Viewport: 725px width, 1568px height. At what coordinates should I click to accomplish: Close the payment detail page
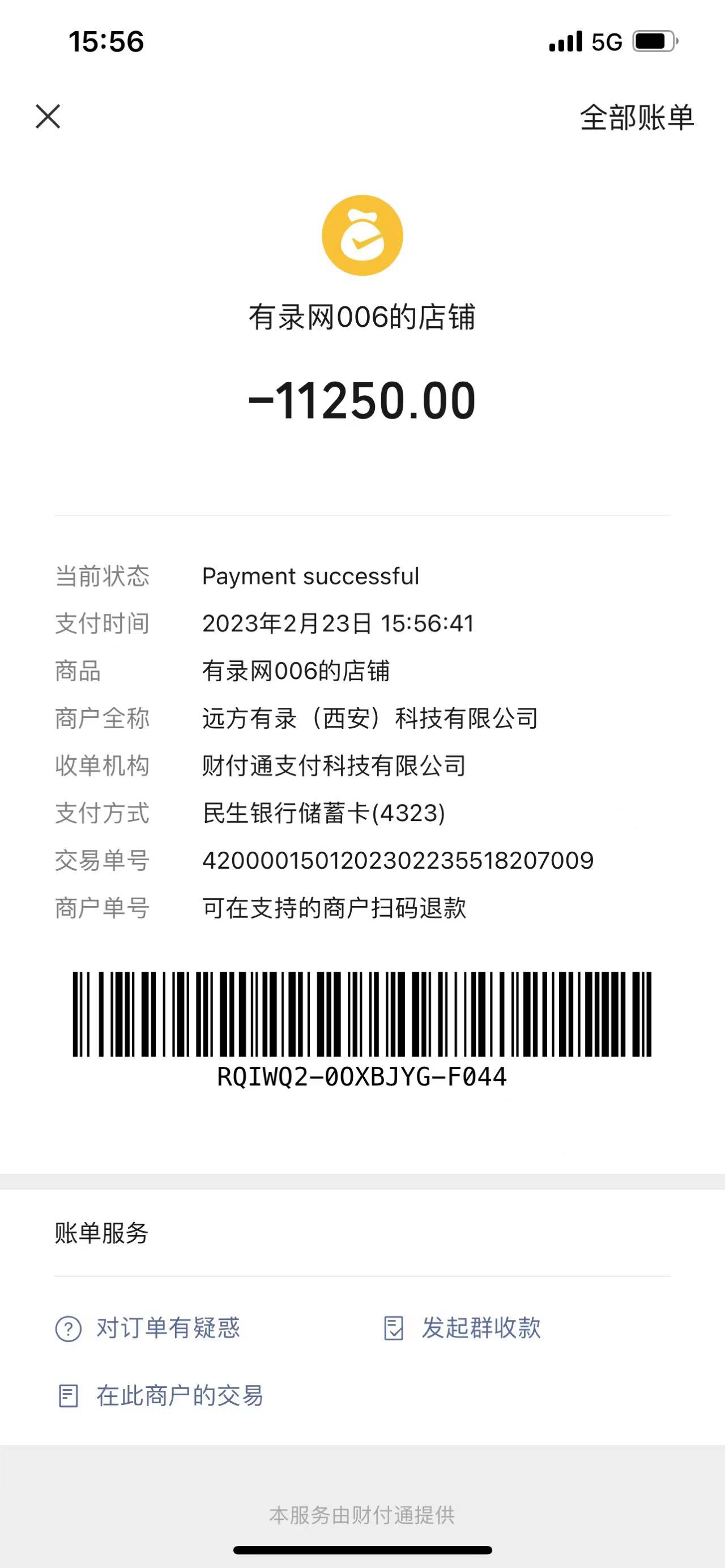tap(48, 116)
